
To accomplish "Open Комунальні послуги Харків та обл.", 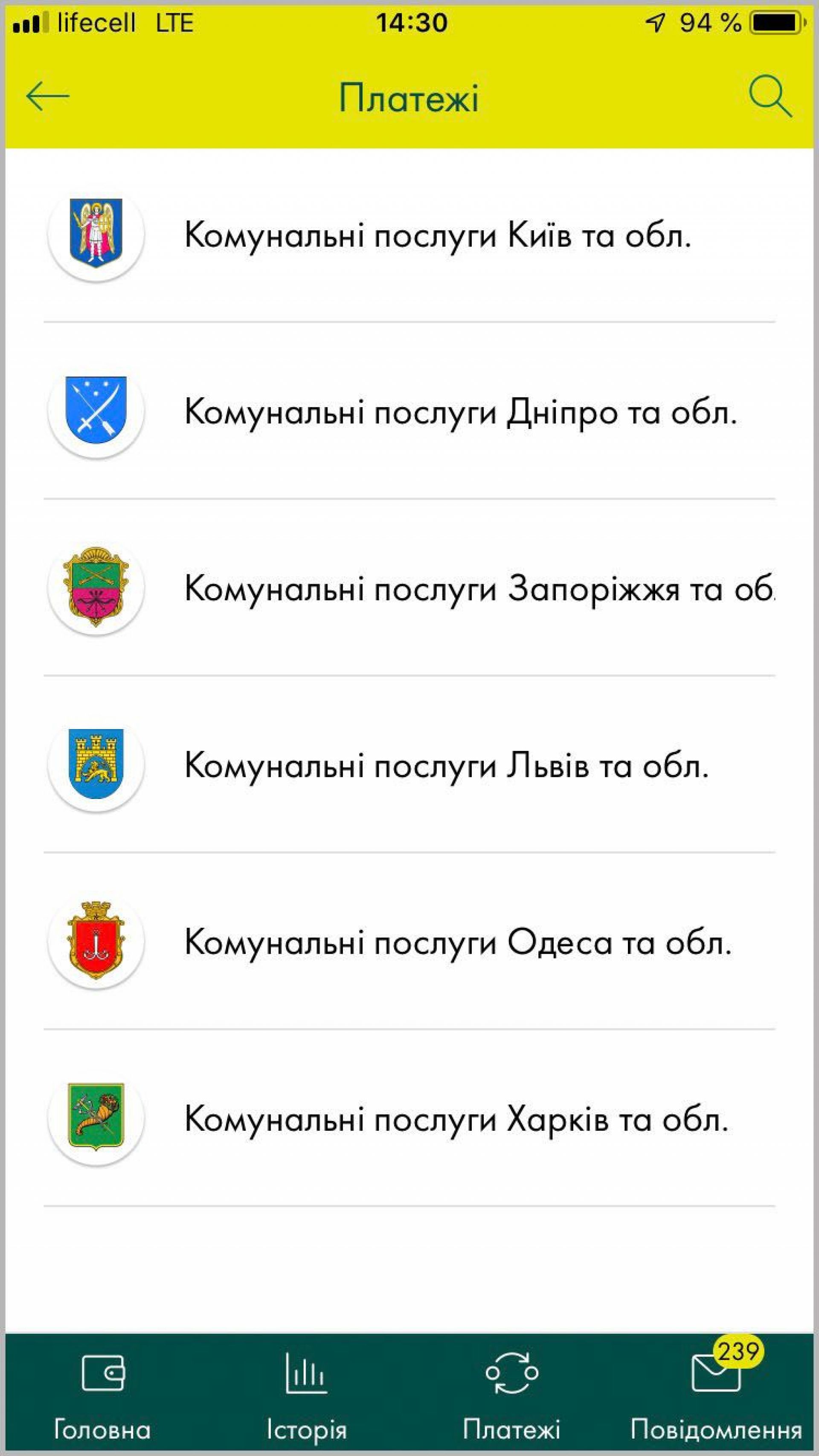I will [456, 1119].
